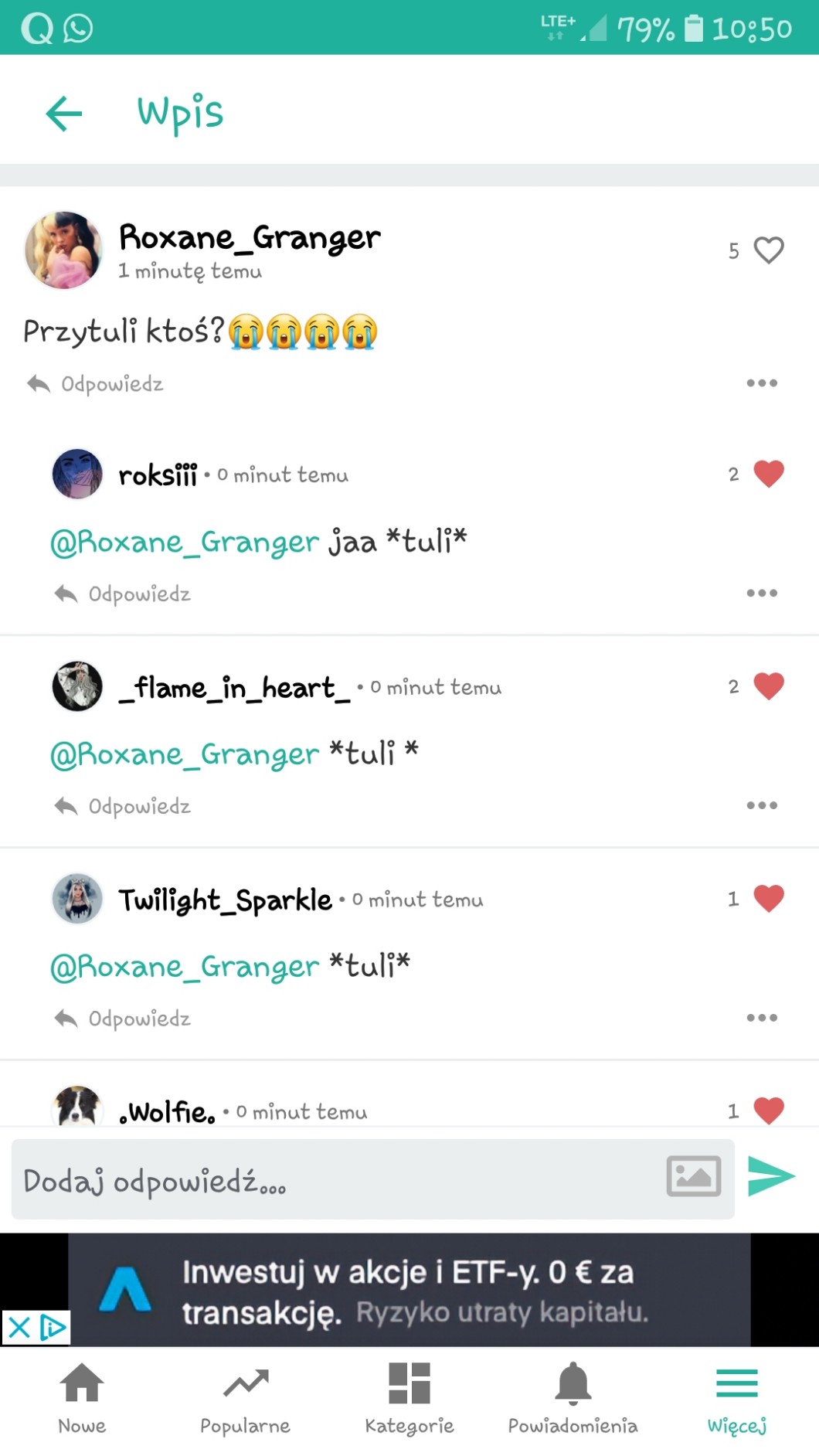
Task: Open the three-dot menu on _flame_in_heart_'s reply
Action: tap(762, 805)
